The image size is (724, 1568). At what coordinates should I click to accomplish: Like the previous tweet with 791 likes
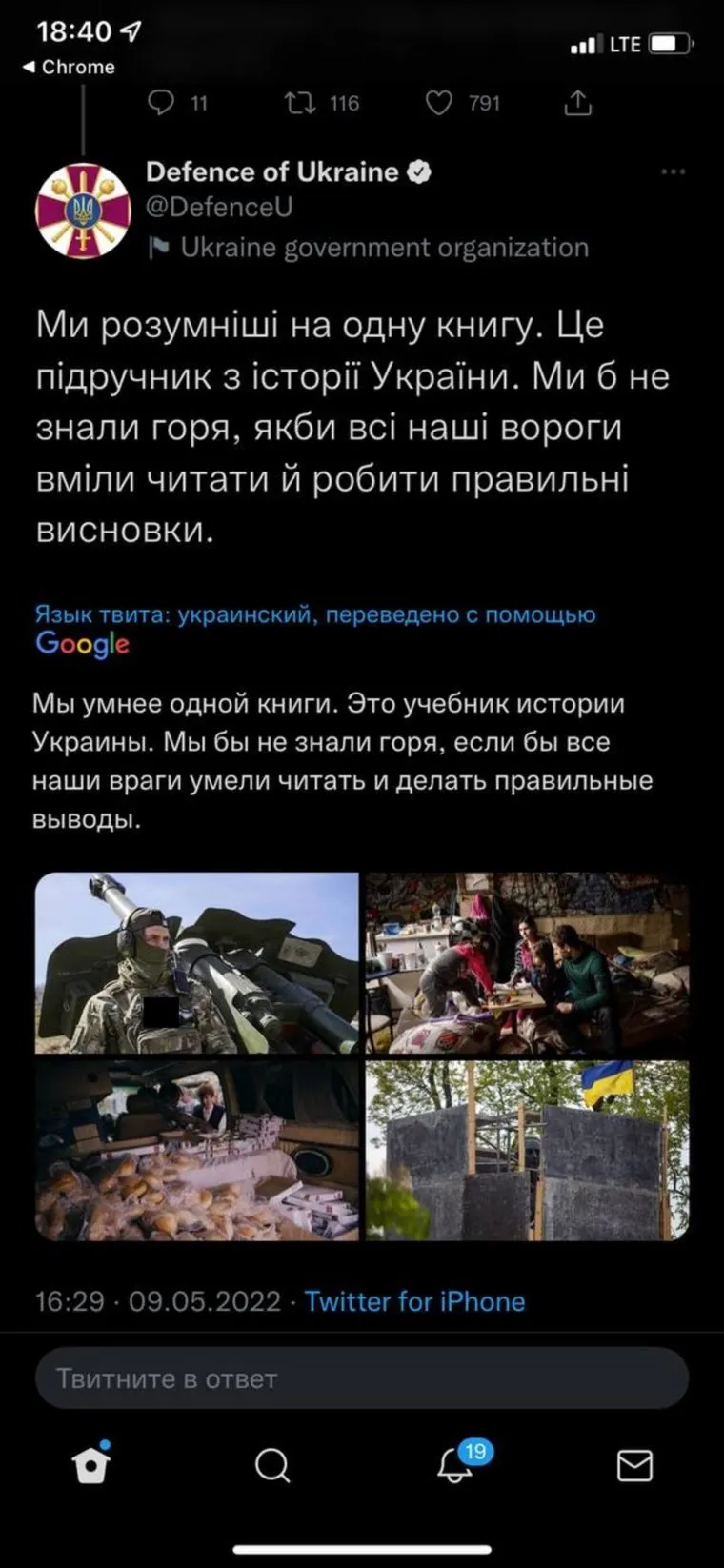coord(438,102)
